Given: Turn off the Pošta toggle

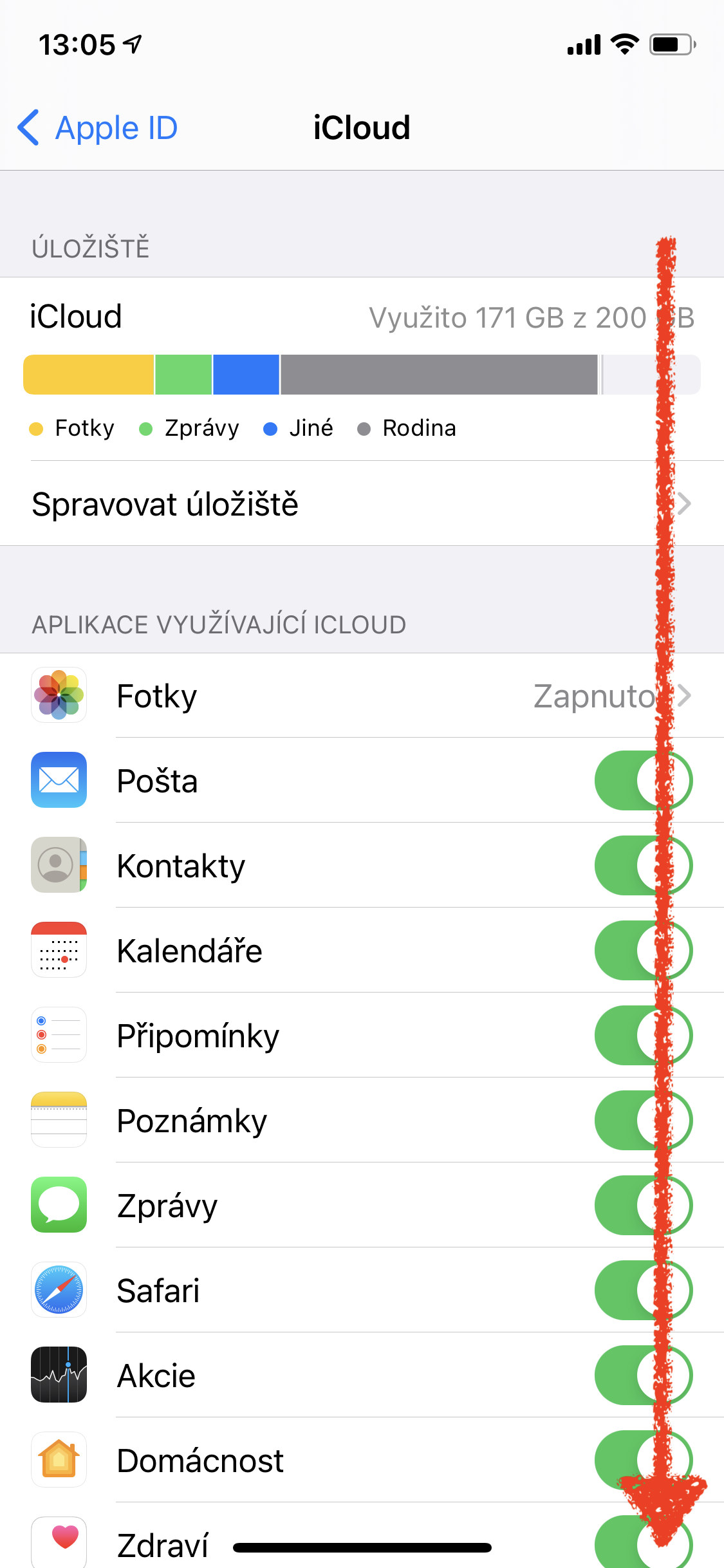Looking at the screenshot, I should point(642,780).
